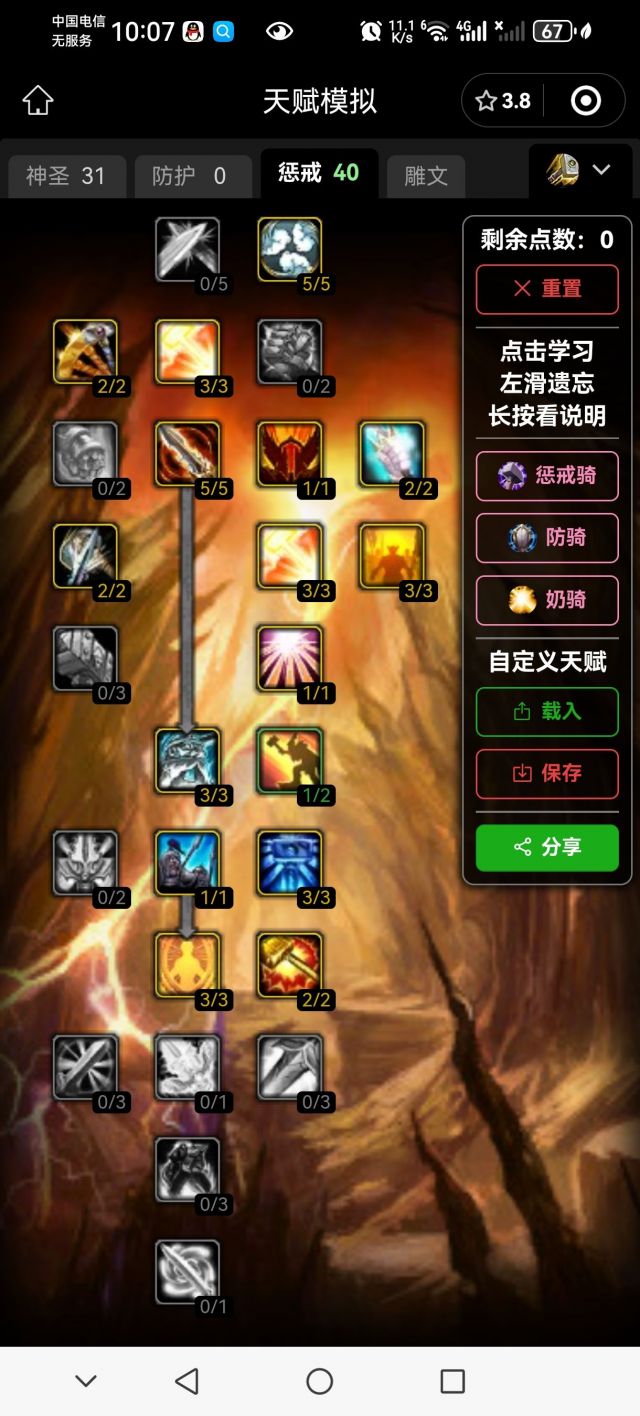Image resolution: width=640 pixels, height=1416 pixels.
Task: Load the 奶骑 preset build
Action: pos(547,599)
